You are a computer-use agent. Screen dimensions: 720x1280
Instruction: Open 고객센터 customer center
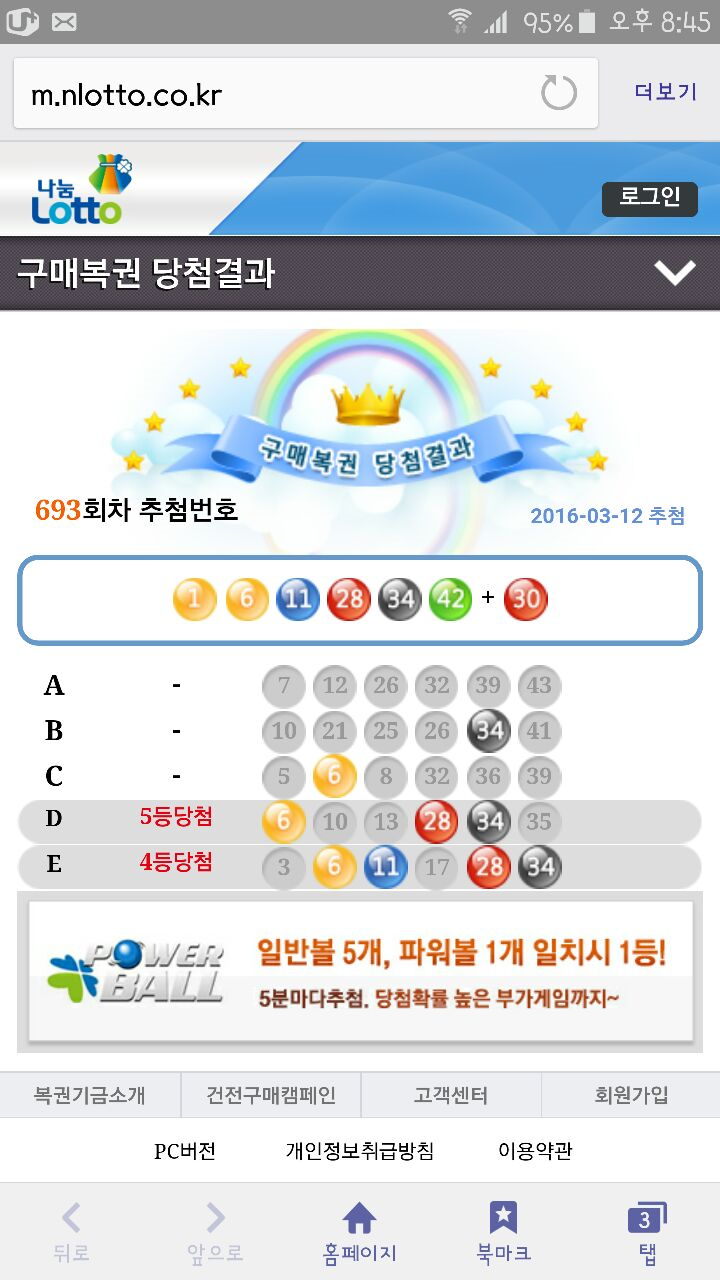point(450,1095)
